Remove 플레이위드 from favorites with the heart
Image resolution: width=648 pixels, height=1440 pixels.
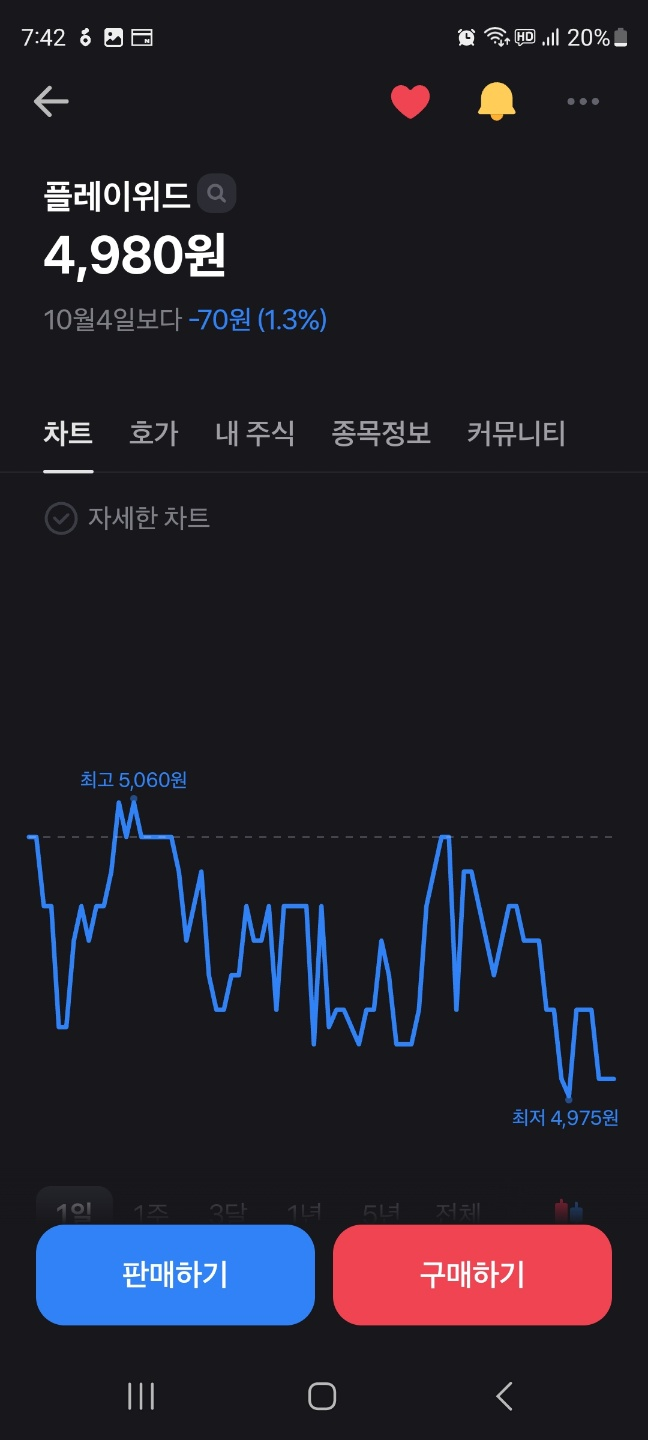(x=410, y=102)
